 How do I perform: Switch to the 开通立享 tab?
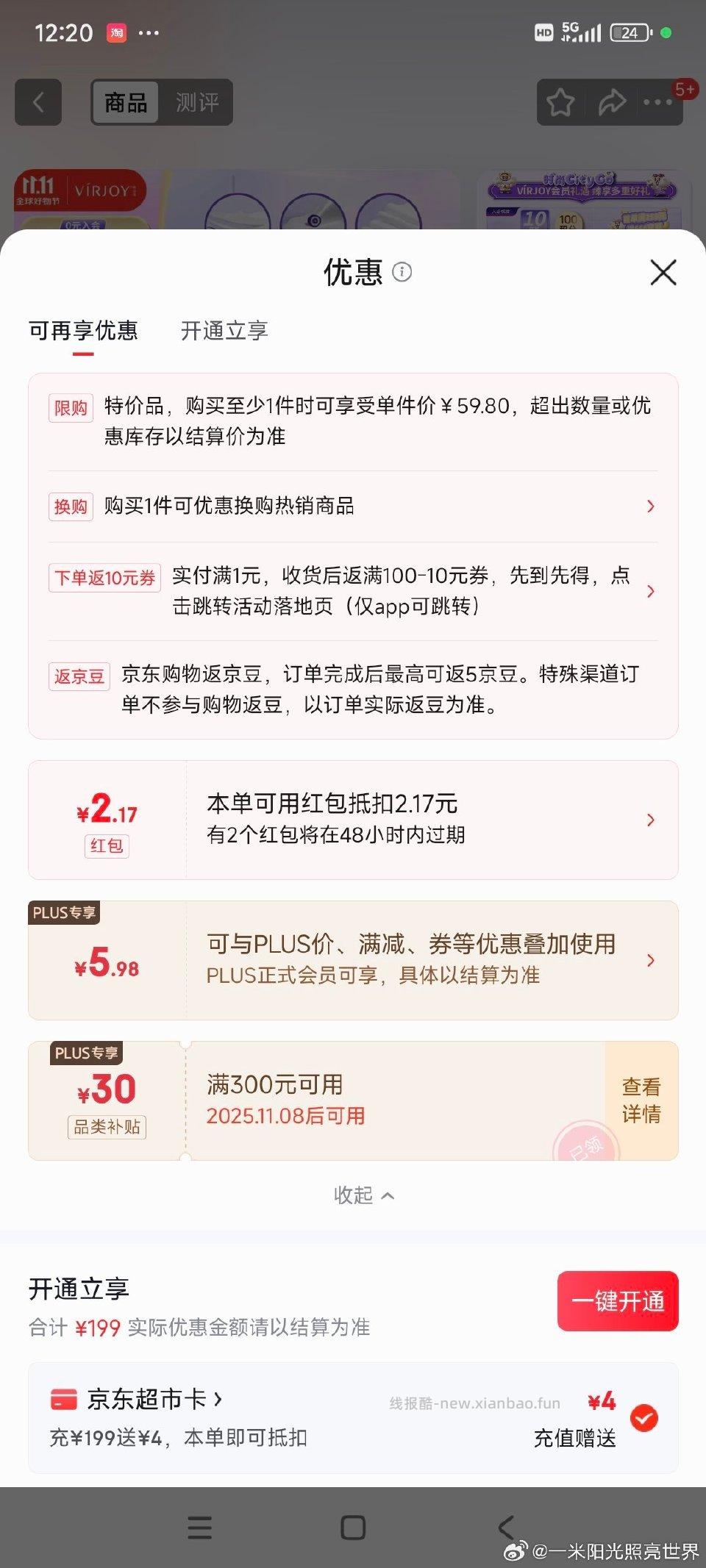[x=223, y=332]
